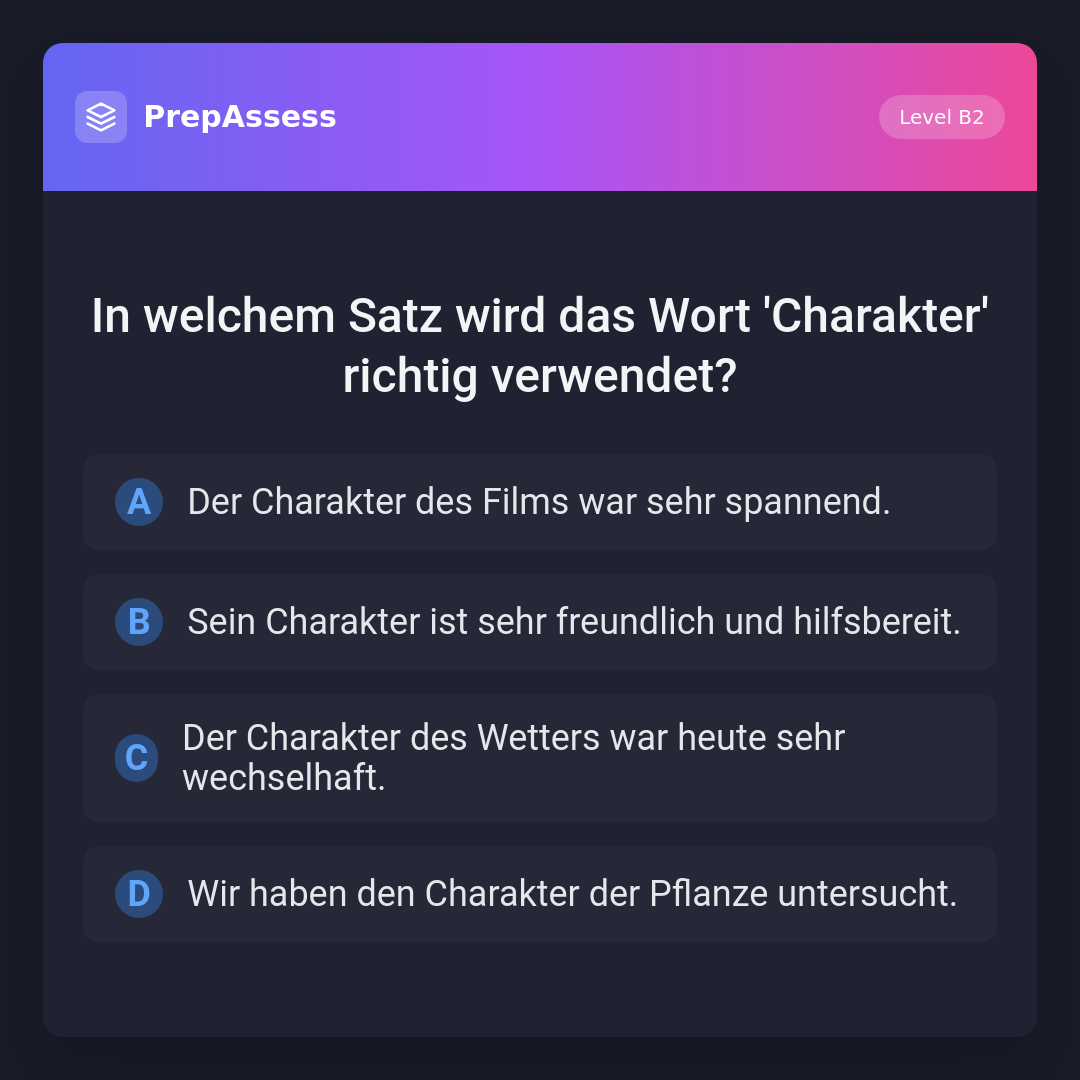This screenshot has height=1080, width=1080.
Task: Pick answer C about the Wetter
Action: coord(539,758)
